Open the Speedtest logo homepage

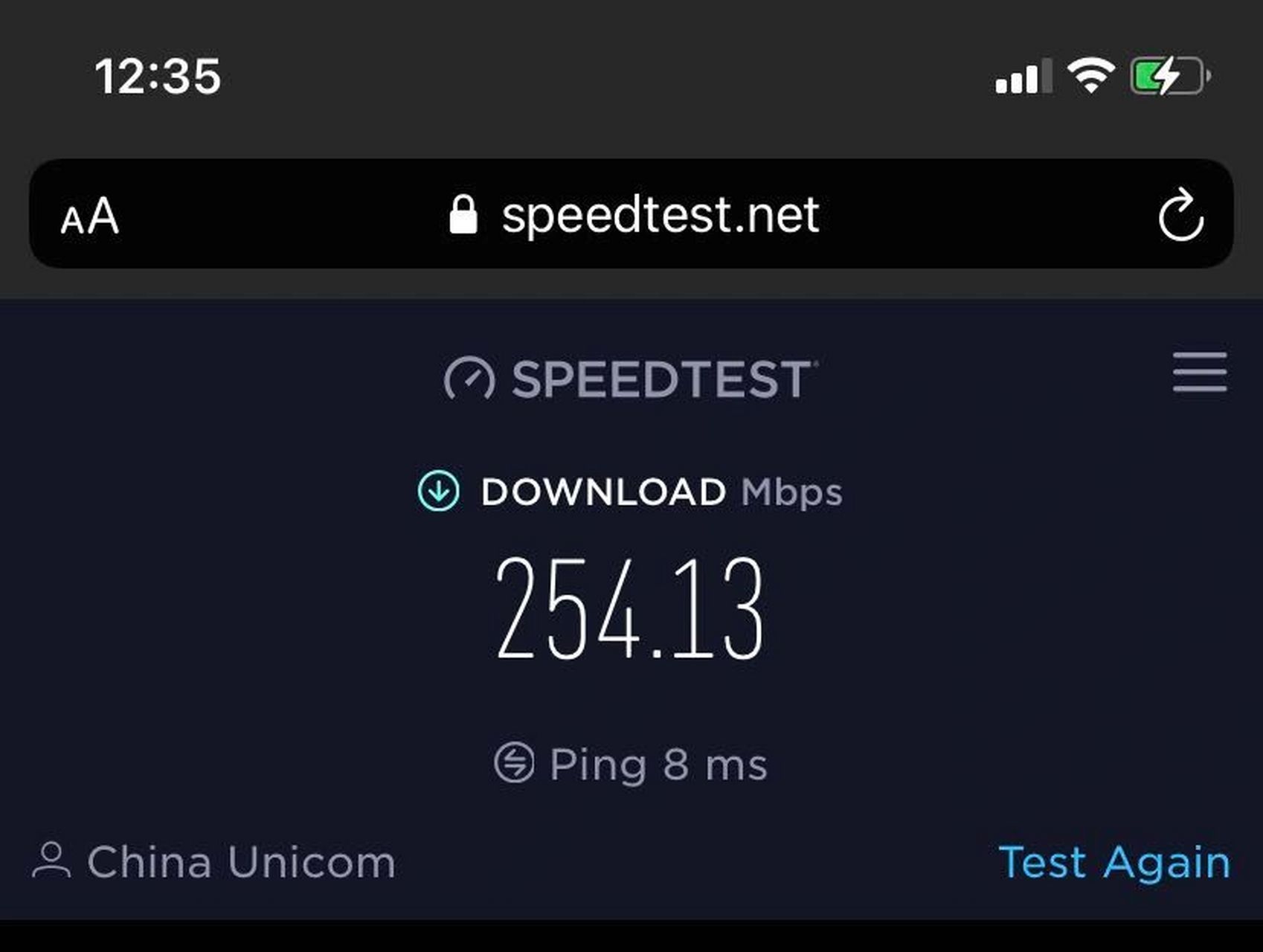pos(631,379)
